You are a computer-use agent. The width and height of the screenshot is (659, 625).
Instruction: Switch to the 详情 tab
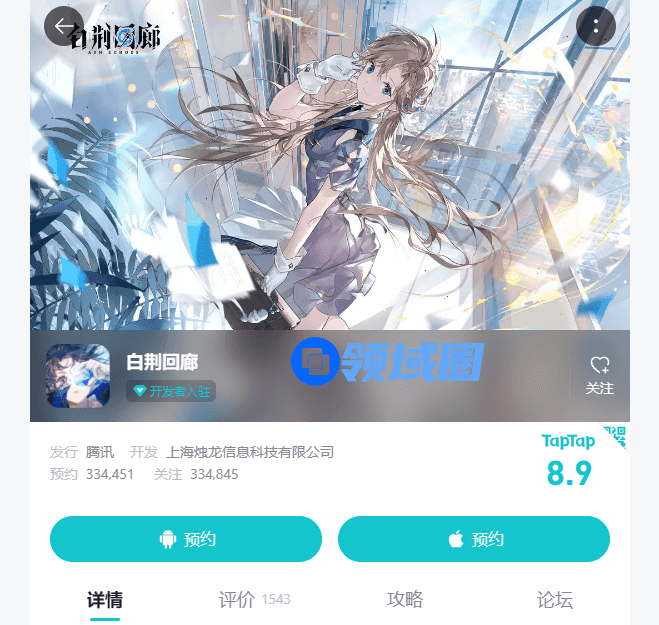click(x=105, y=600)
